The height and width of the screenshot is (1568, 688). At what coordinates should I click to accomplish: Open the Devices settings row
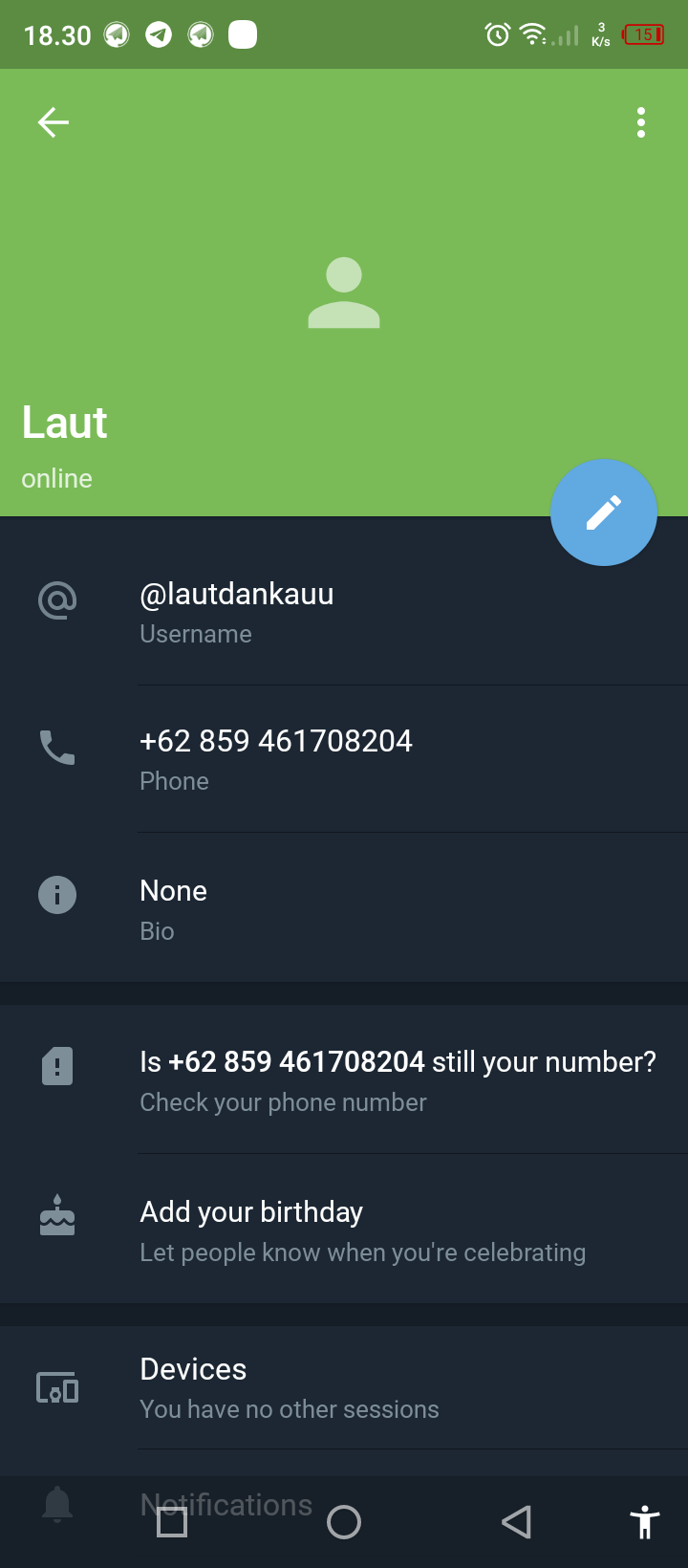pos(344,1387)
